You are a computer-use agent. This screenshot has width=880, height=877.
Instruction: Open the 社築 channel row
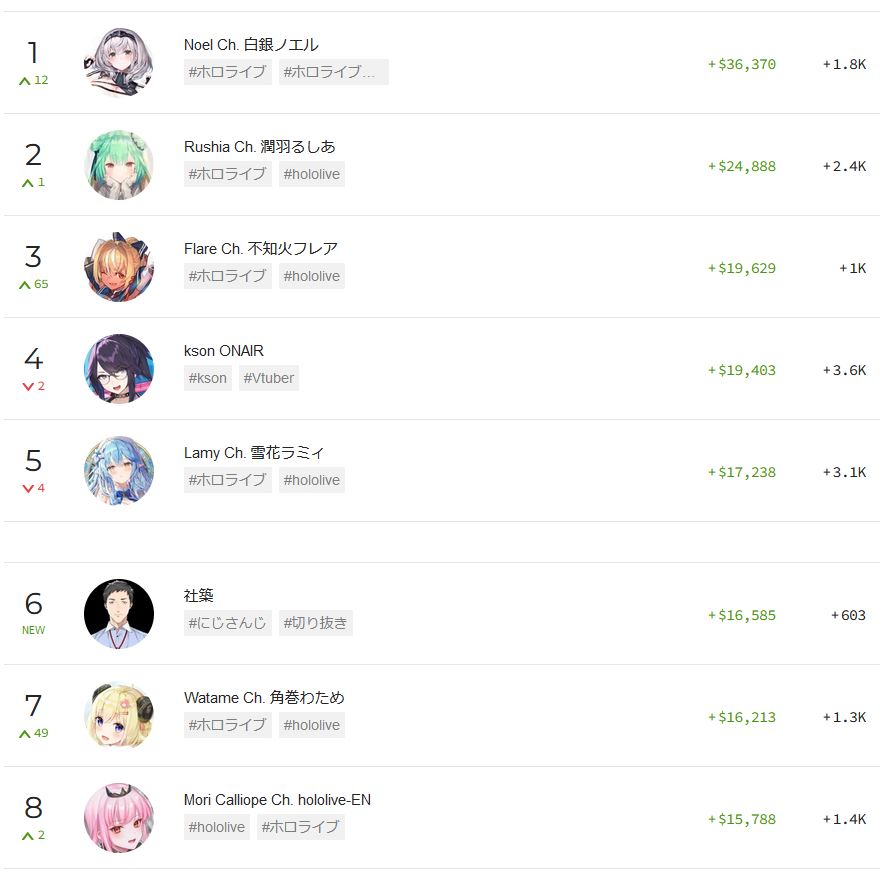(x=199, y=596)
